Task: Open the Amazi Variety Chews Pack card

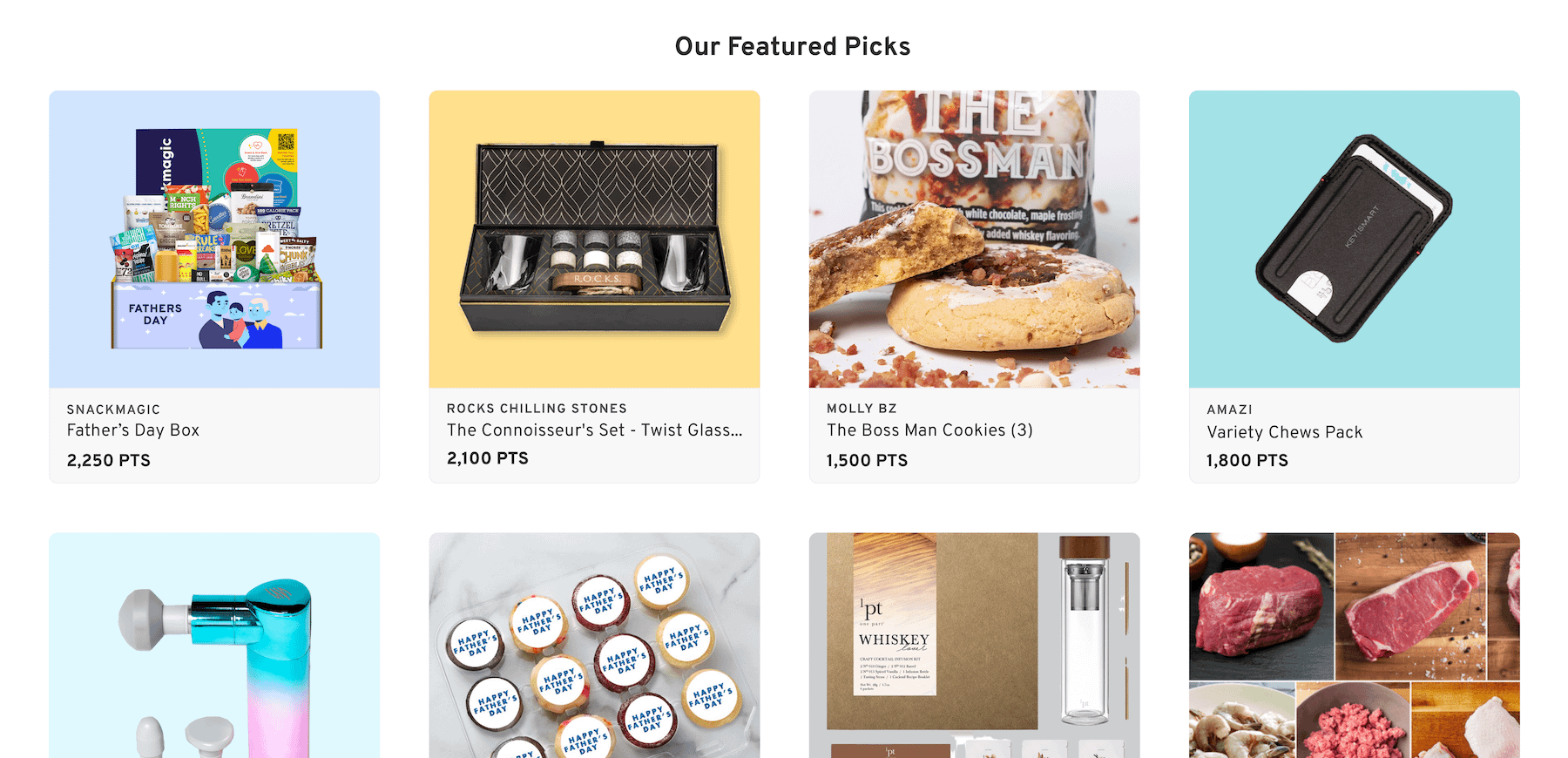Action: coord(1354,286)
